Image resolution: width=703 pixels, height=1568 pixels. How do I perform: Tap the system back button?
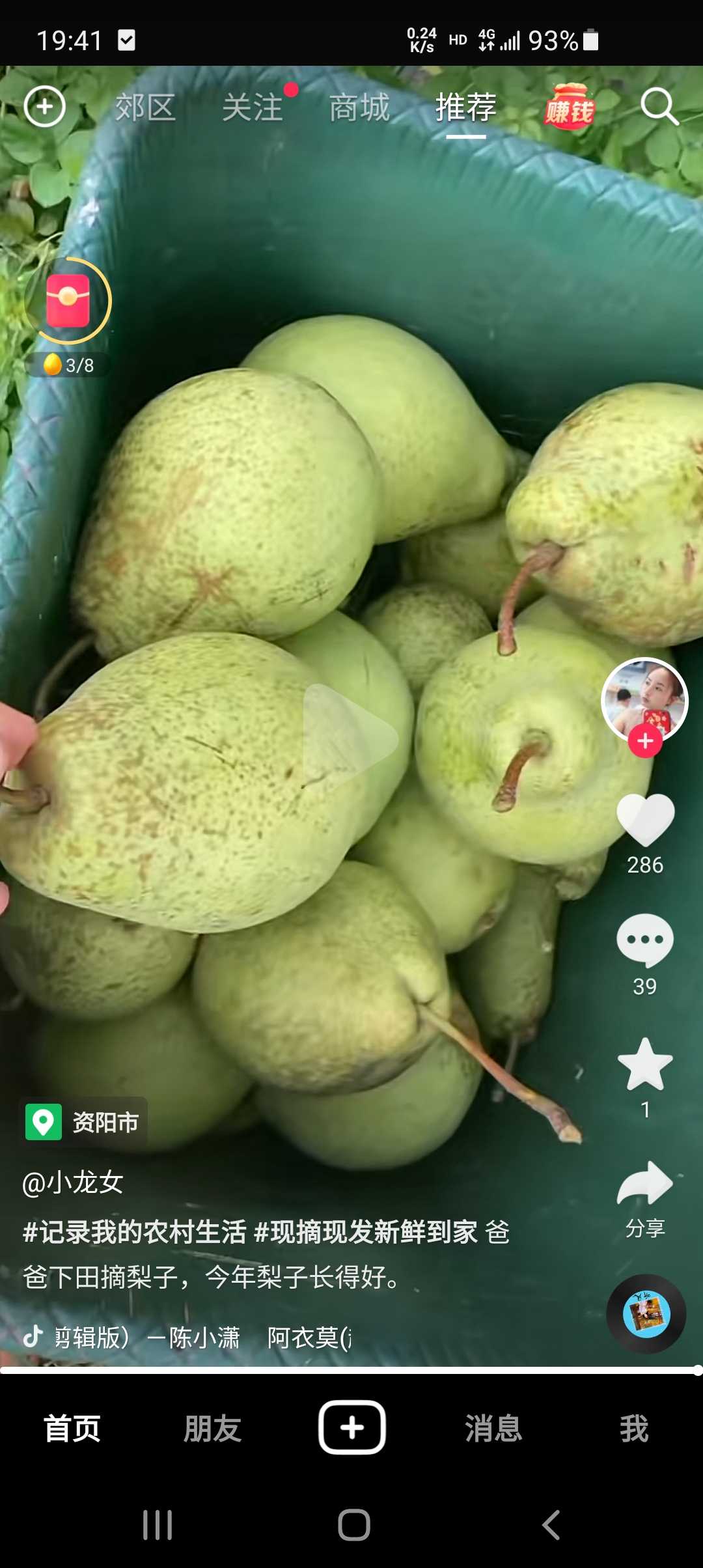551,1524
